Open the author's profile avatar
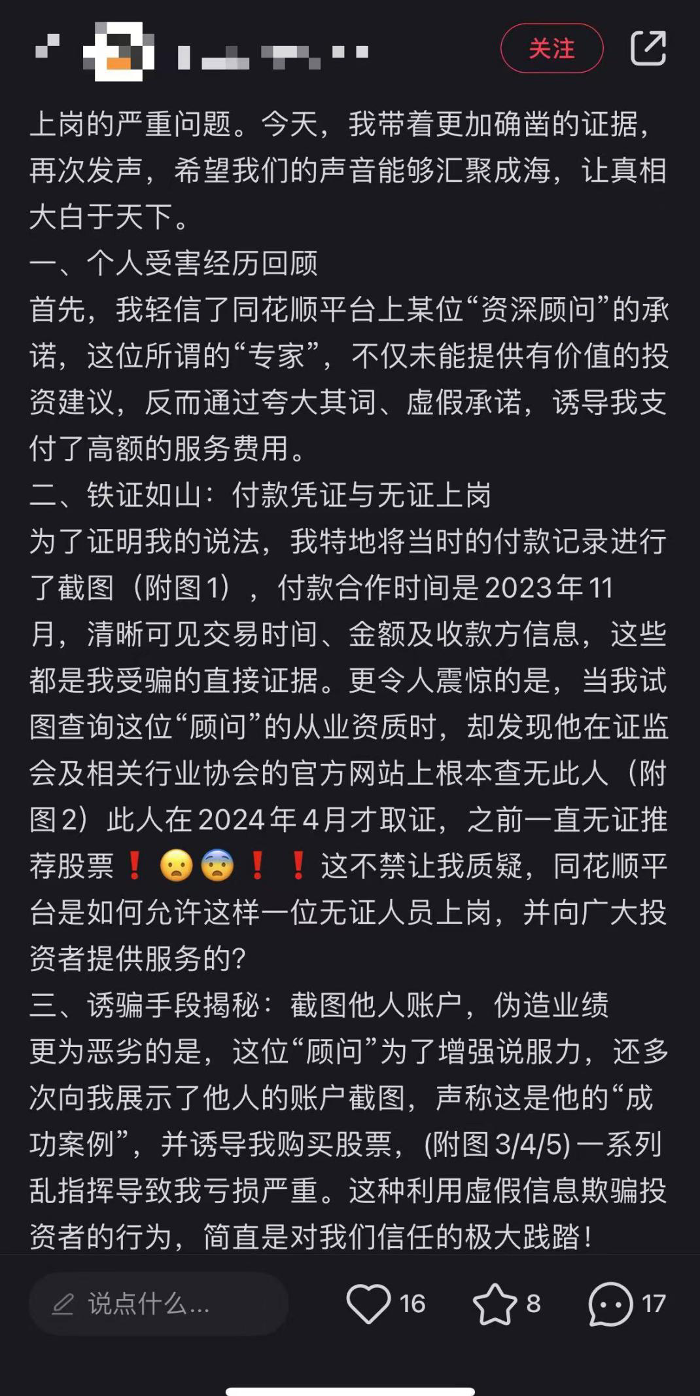Image resolution: width=700 pixels, height=1396 pixels. 119,47
